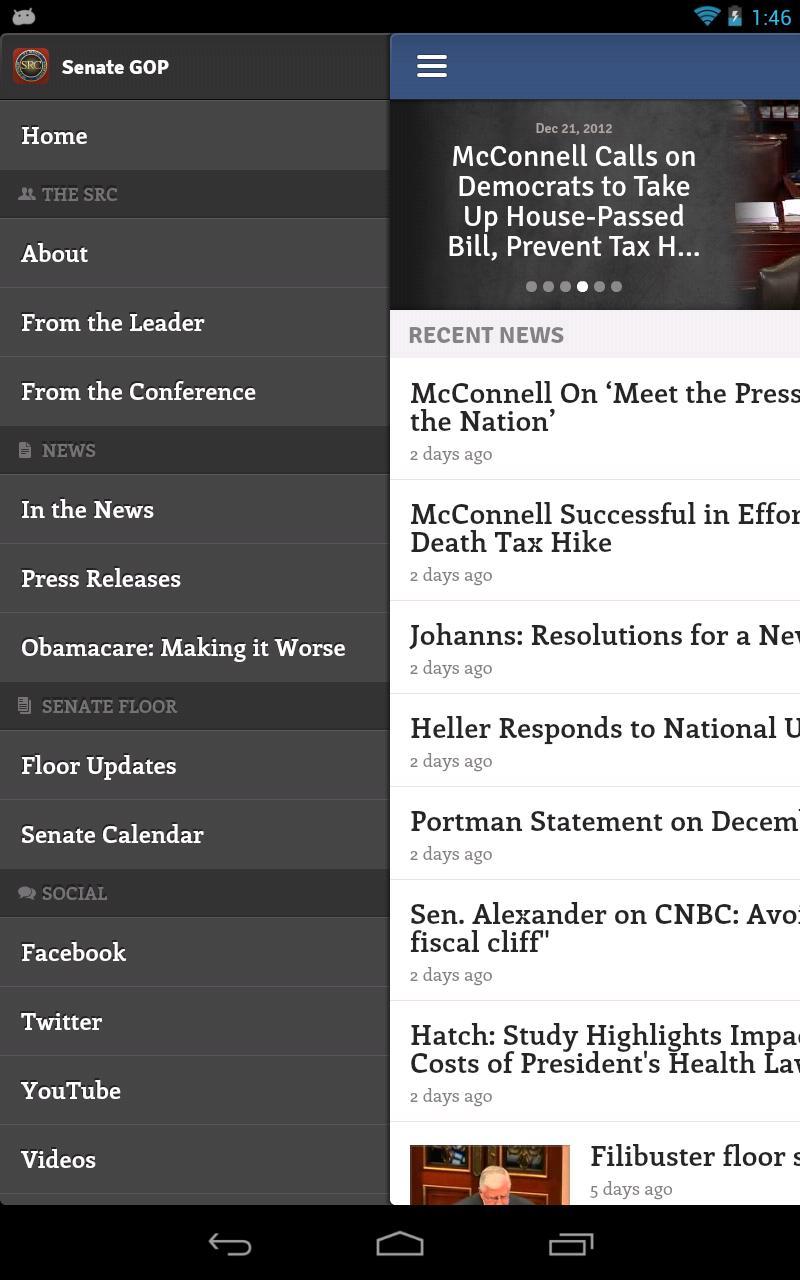This screenshot has width=800, height=1280.
Task: Read the Portman Statement article
Action: tap(600, 833)
